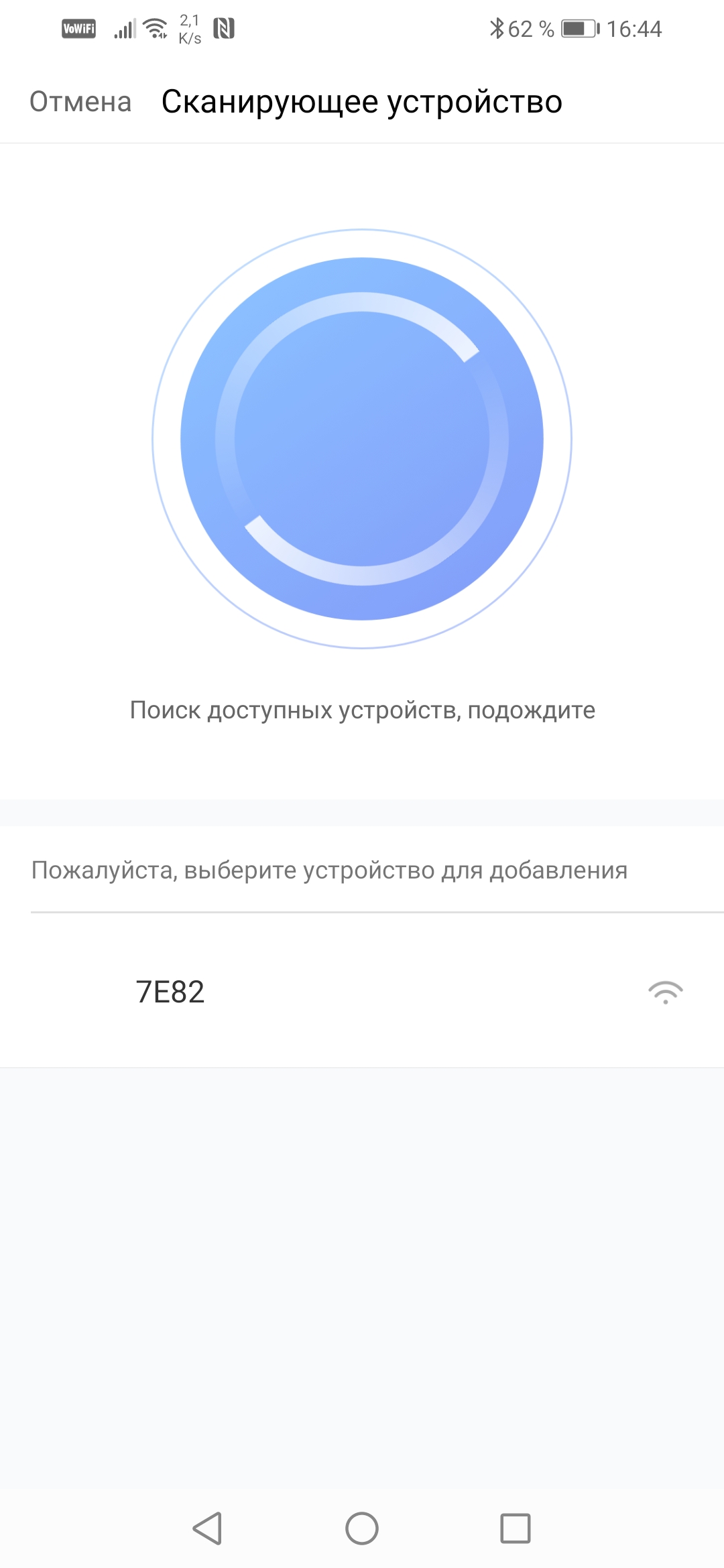
Task: Tap Отмена to cancel scanning
Action: pyautogui.click(x=80, y=102)
